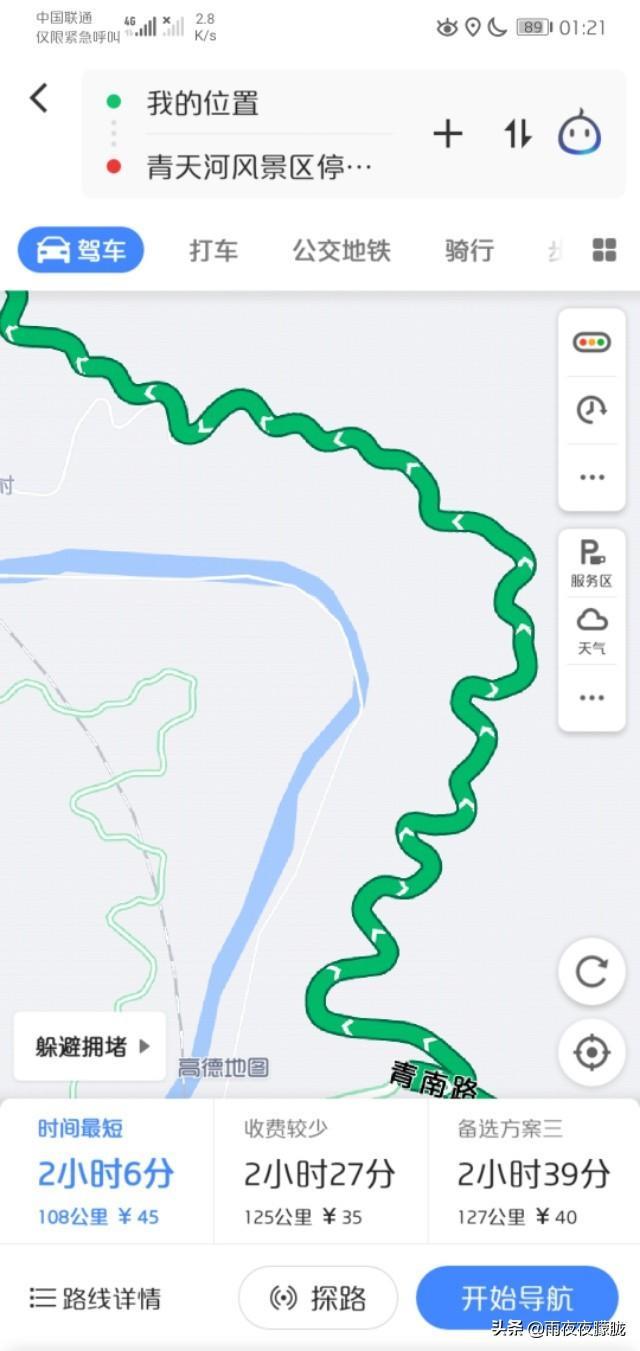Switch to the 骑行 tab
Viewport: 640px width, 1351px height.
469,250
